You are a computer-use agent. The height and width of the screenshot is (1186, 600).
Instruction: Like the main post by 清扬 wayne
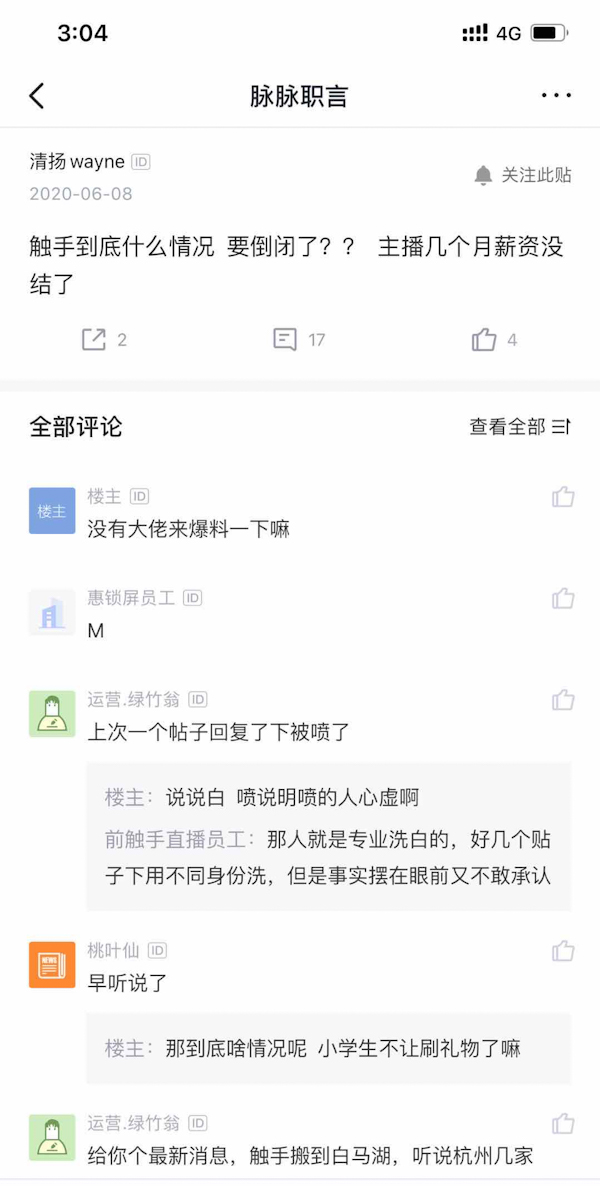click(x=485, y=340)
